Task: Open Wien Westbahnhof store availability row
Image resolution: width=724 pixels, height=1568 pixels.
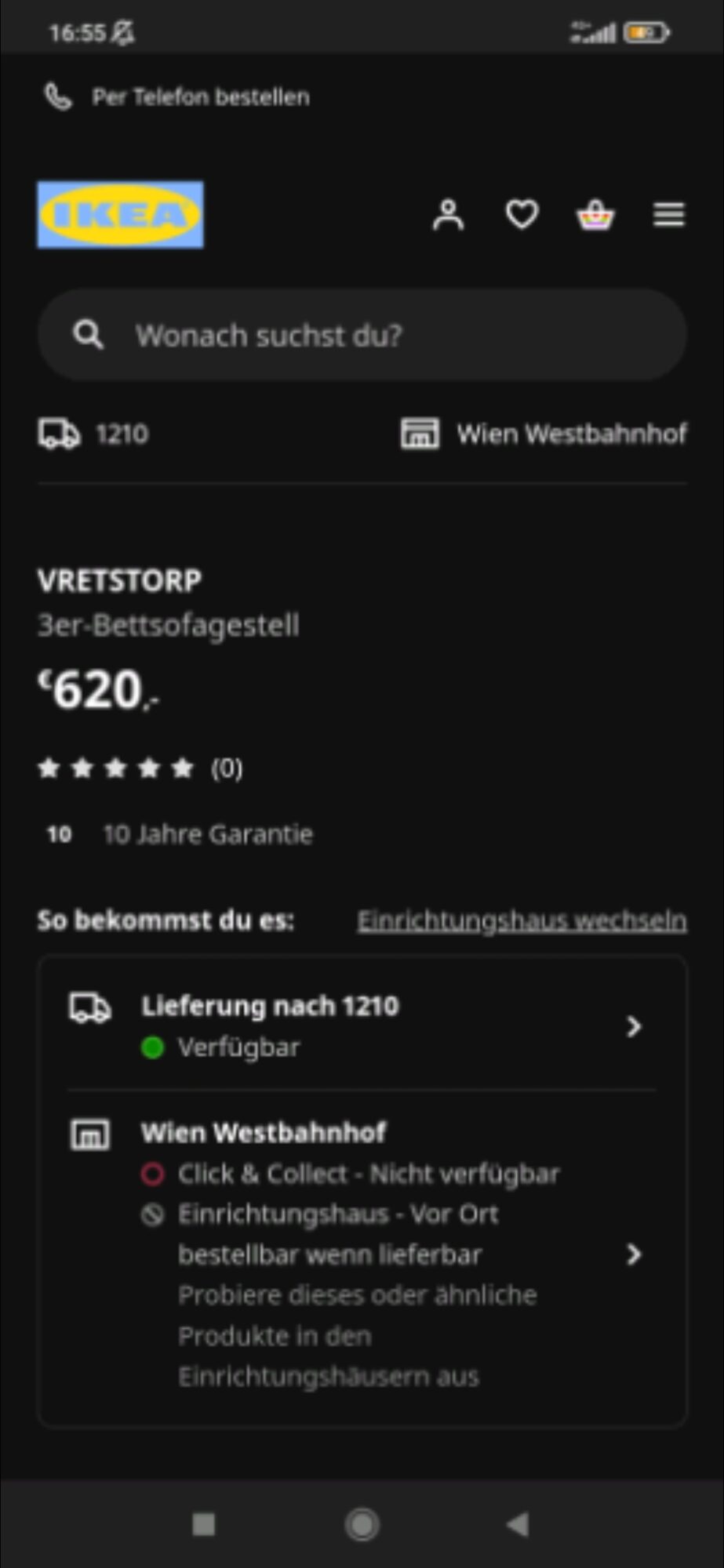Action: coord(362,1254)
